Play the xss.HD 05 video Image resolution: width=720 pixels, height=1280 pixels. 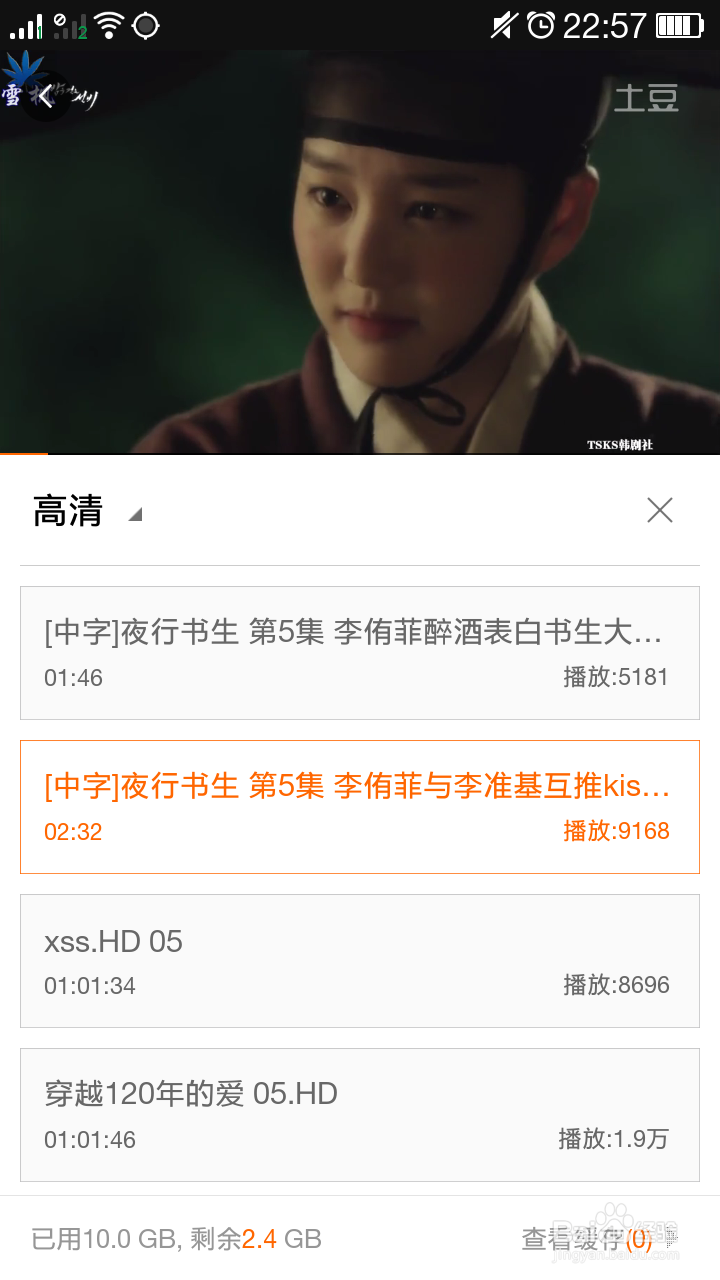pyautogui.click(x=360, y=960)
